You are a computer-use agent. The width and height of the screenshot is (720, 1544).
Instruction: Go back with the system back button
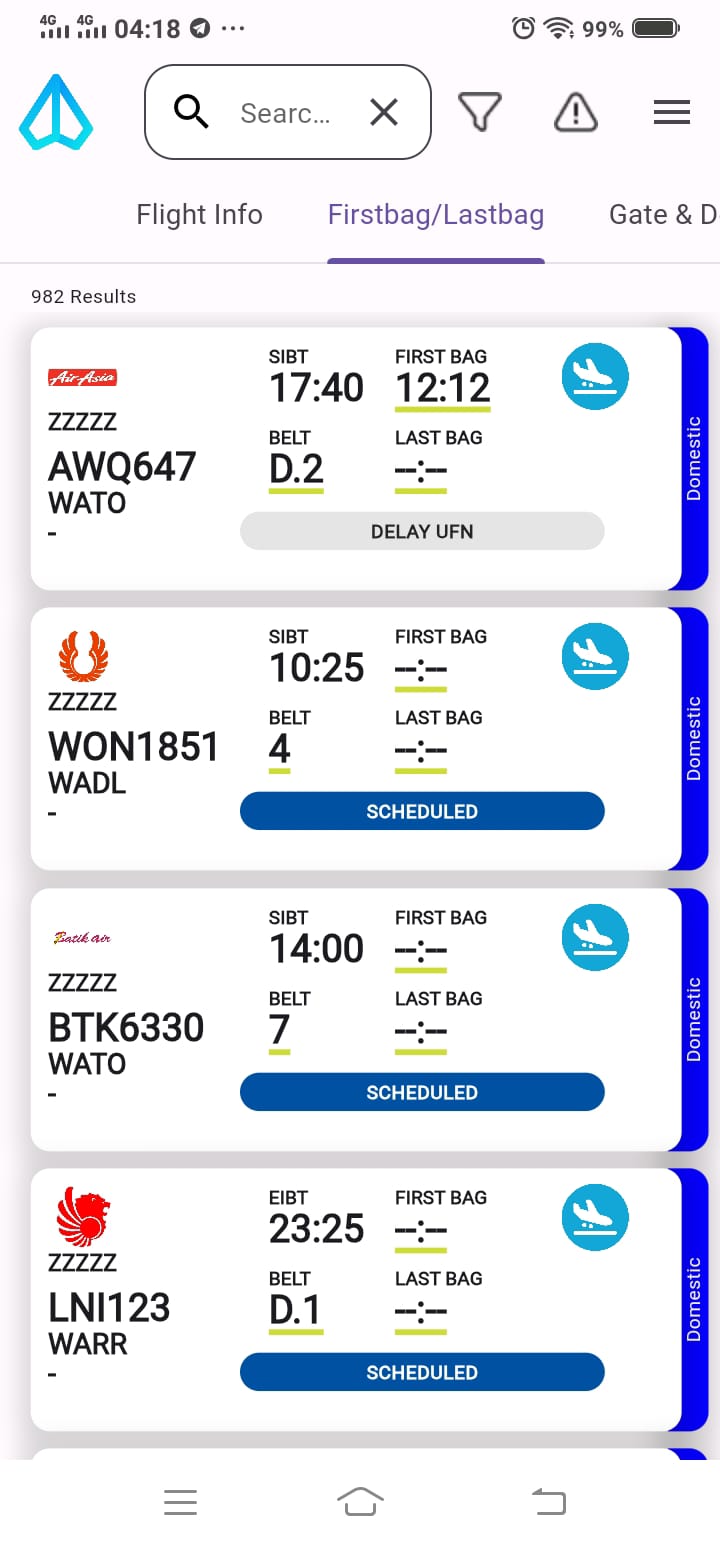(x=548, y=1501)
